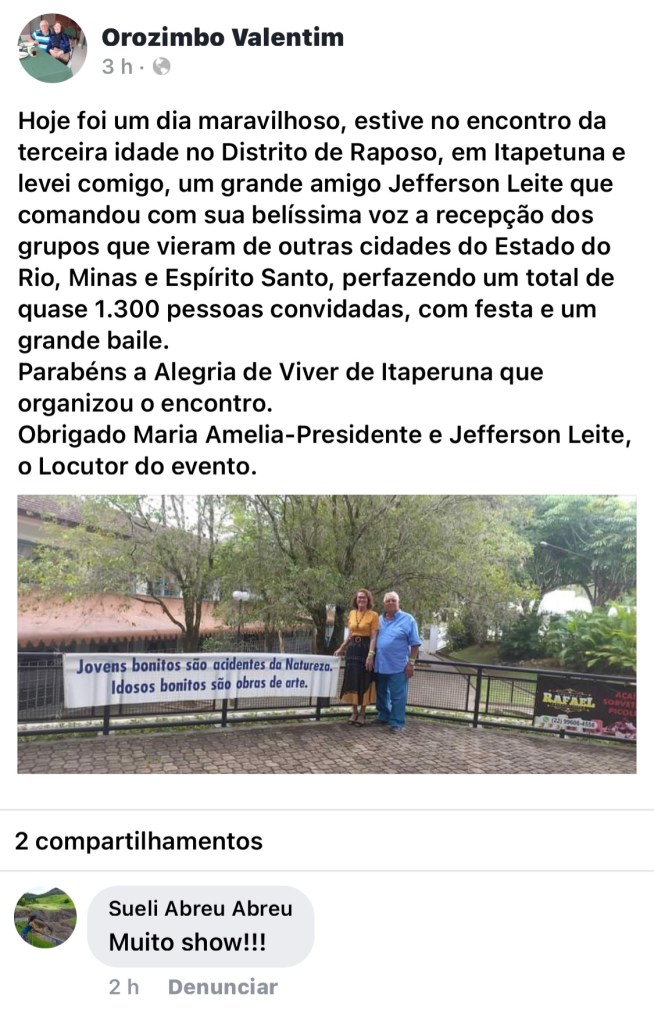Image resolution: width=654 pixels, height=1024 pixels.
Task: Open the post photo with the banner
Action: coord(327,634)
